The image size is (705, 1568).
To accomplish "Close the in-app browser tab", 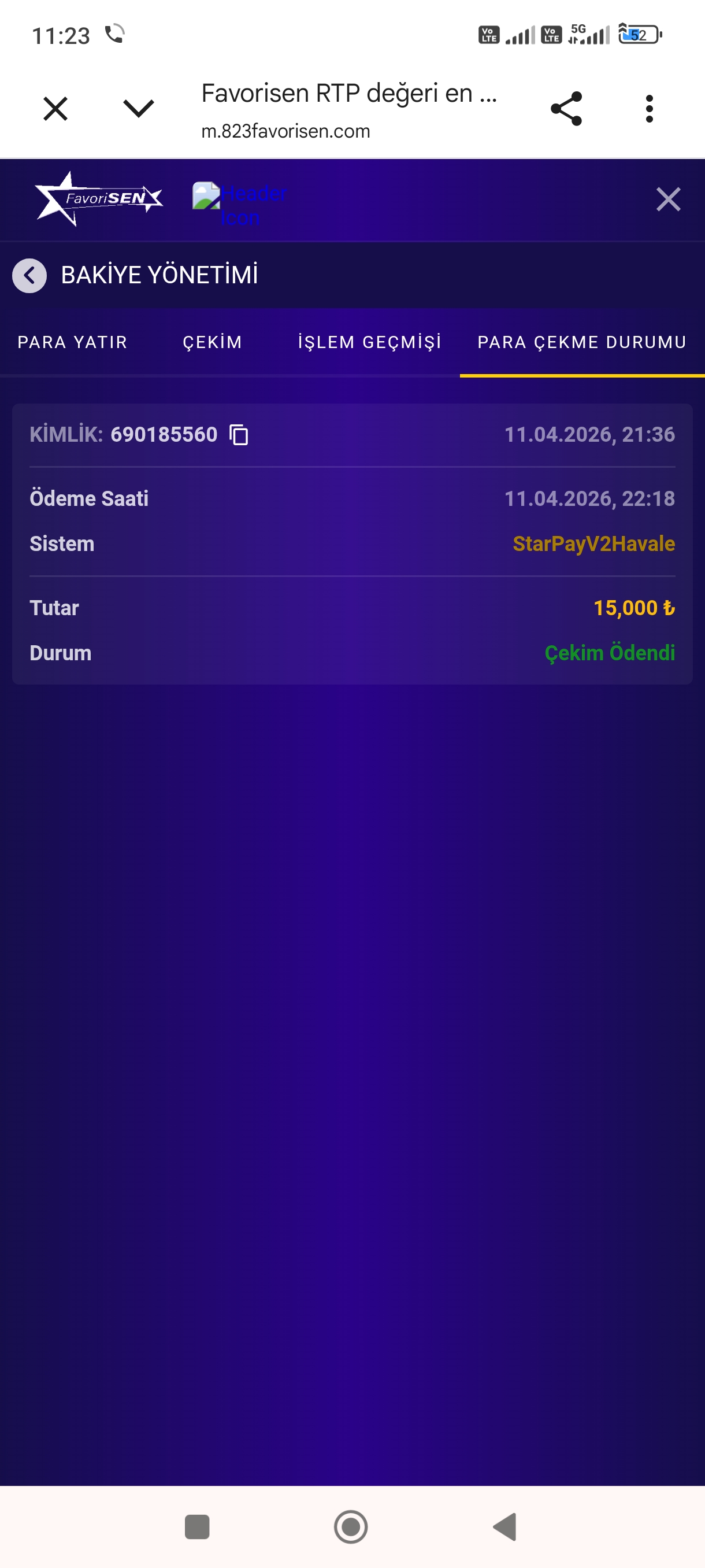I will [x=55, y=109].
